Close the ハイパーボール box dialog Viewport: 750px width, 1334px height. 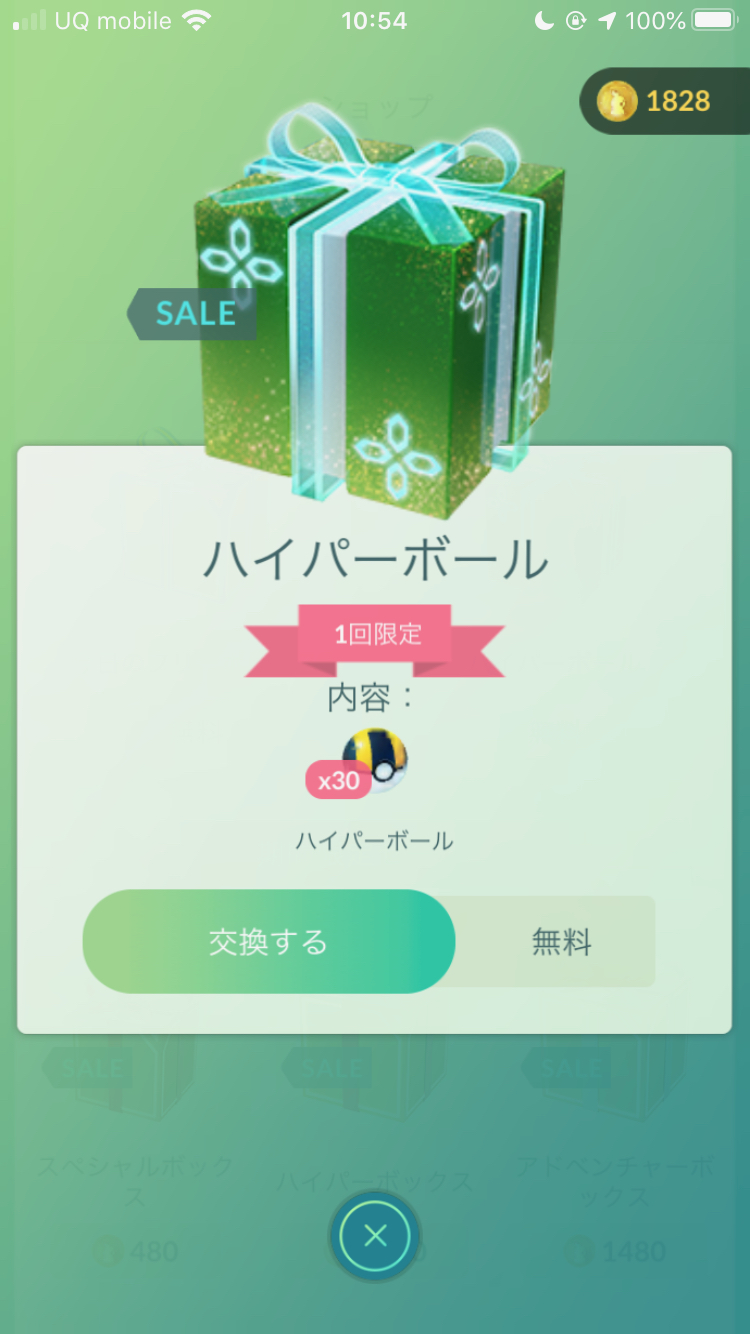pyautogui.click(x=375, y=1237)
